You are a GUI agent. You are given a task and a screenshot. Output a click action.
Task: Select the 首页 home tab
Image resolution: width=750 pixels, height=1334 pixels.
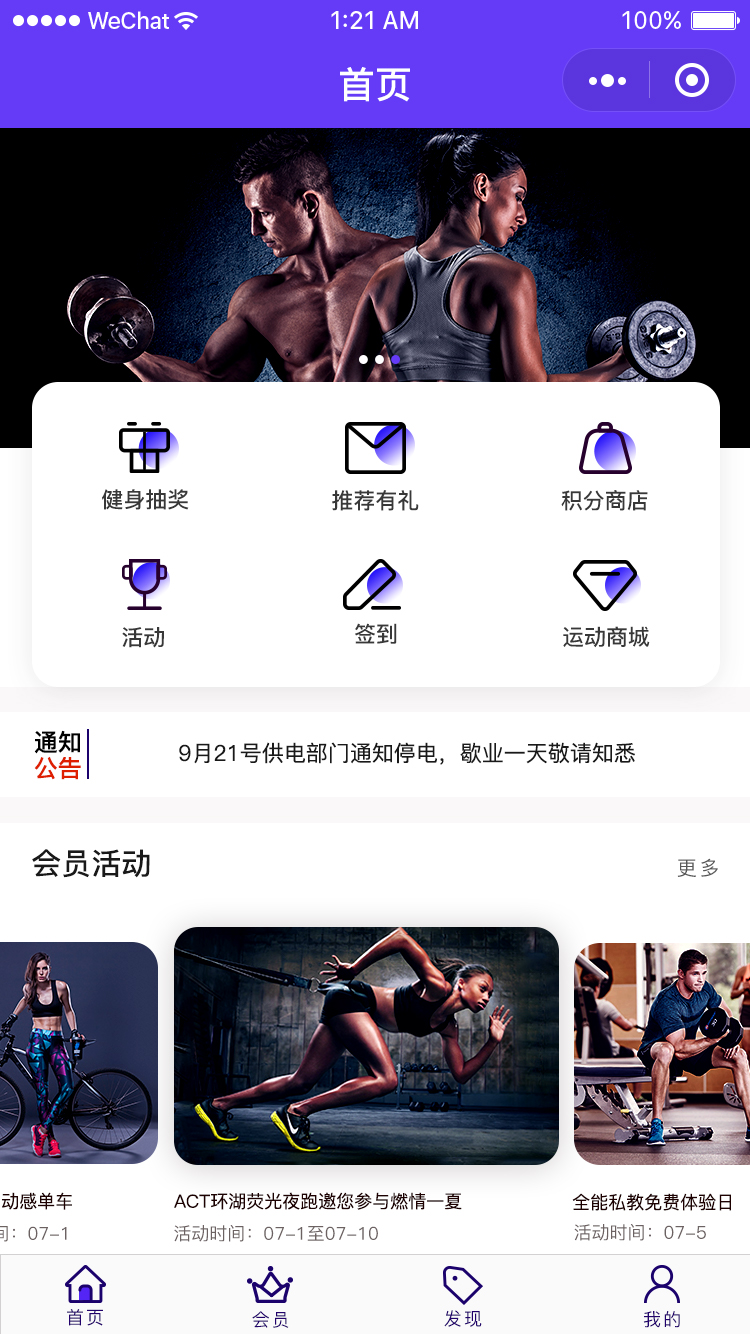coord(85,1294)
